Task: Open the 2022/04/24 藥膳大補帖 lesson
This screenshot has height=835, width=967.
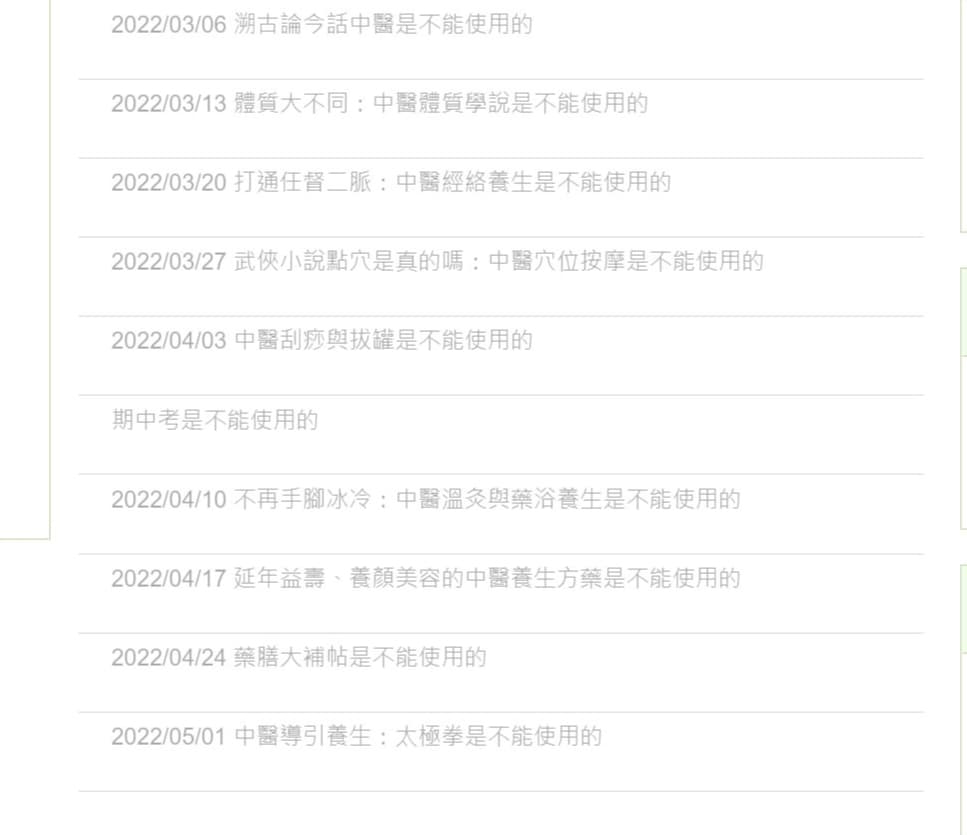Action: 298,658
